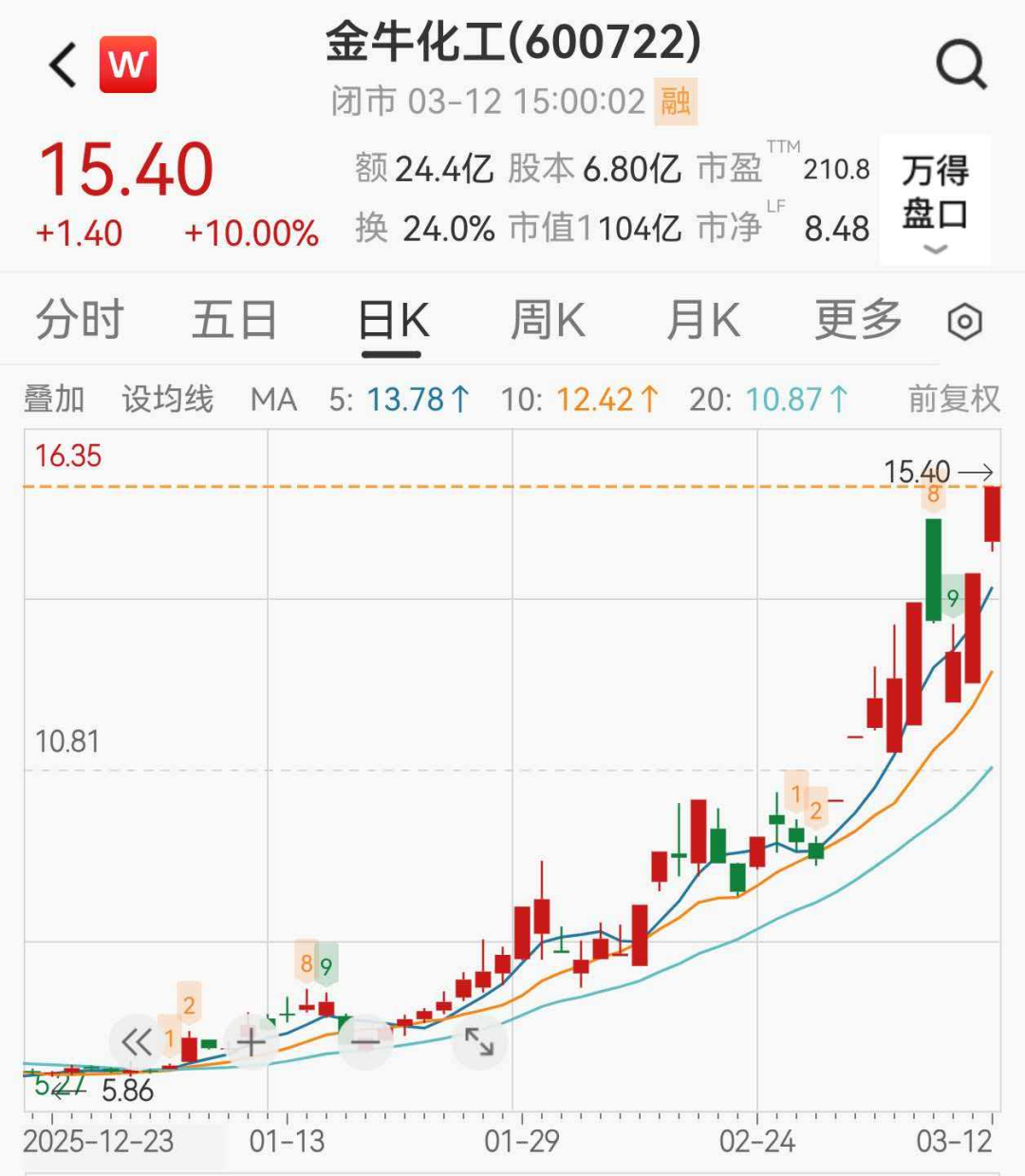The width and height of the screenshot is (1025, 1176).
Task: Switch to the 分时 chart tab
Action: pos(80,321)
